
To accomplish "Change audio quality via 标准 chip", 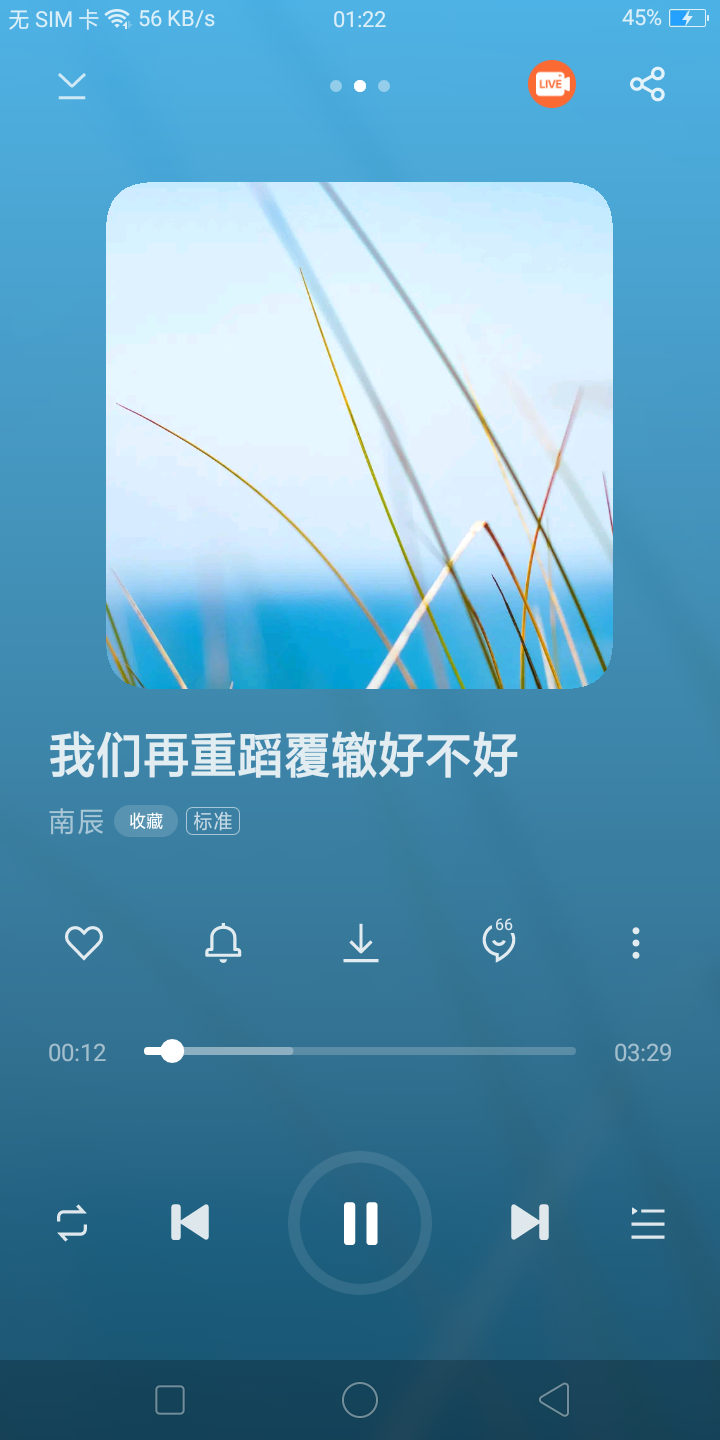I will point(213,822).
